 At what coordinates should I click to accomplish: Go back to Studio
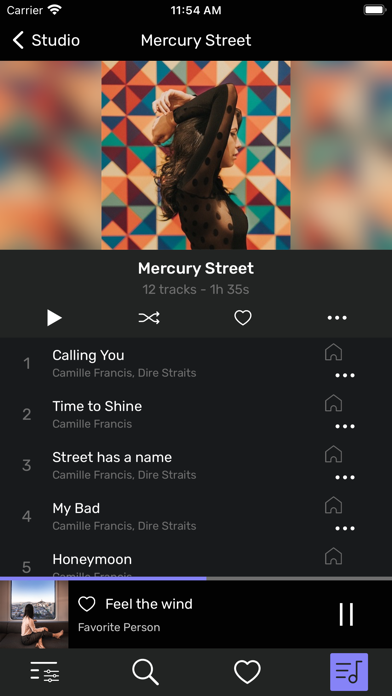46,40
